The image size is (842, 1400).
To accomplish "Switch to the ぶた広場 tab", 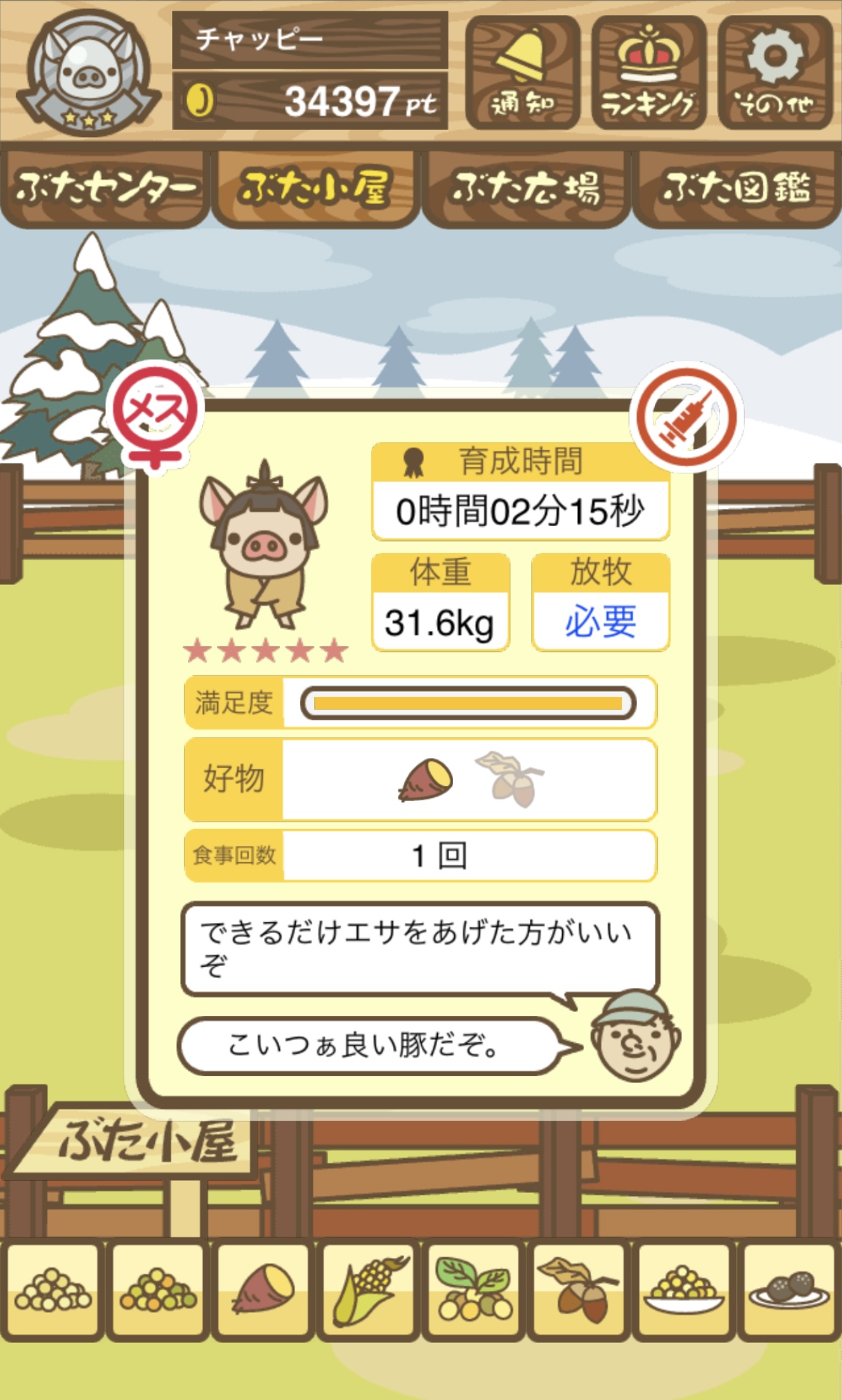I will [526, 188].
